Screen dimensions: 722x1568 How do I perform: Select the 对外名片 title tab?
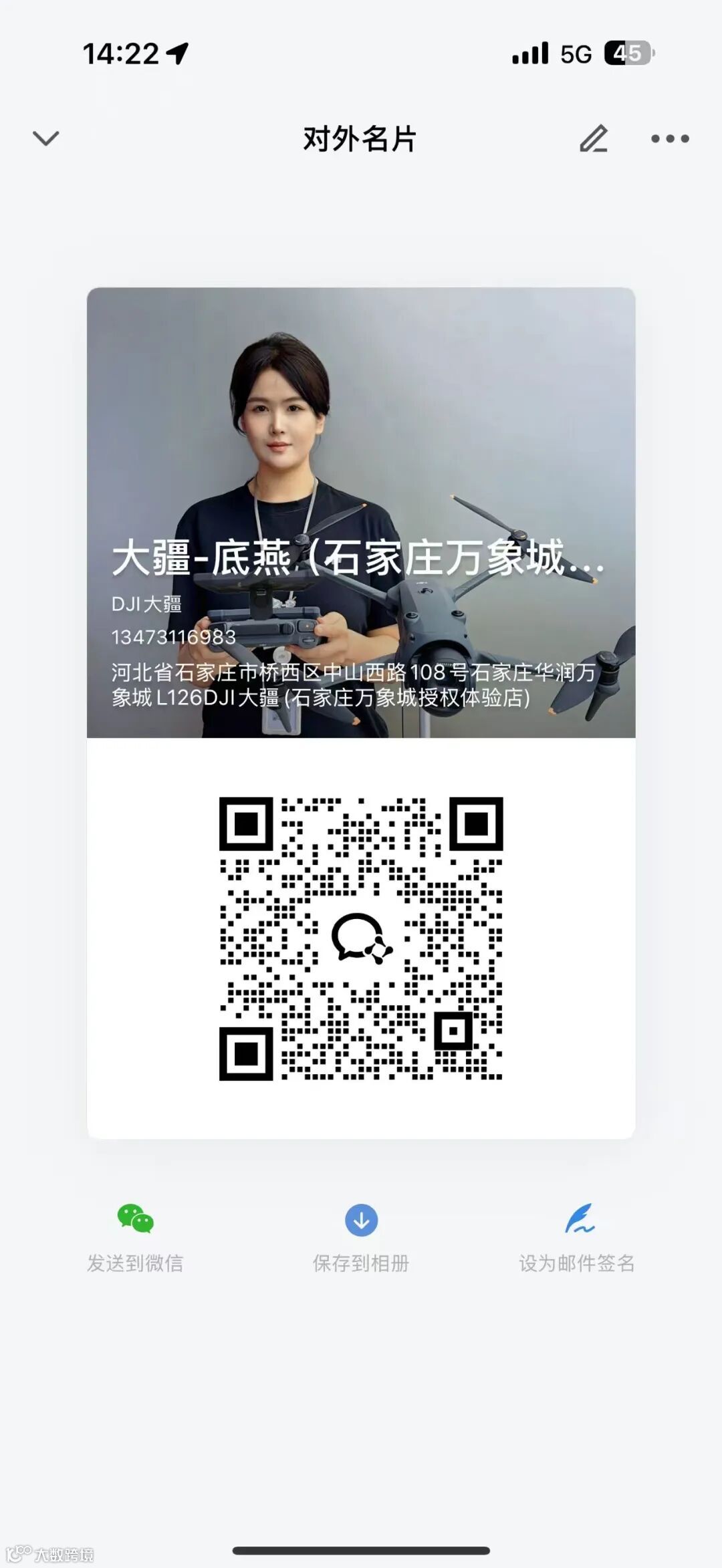tap(360, 137)
